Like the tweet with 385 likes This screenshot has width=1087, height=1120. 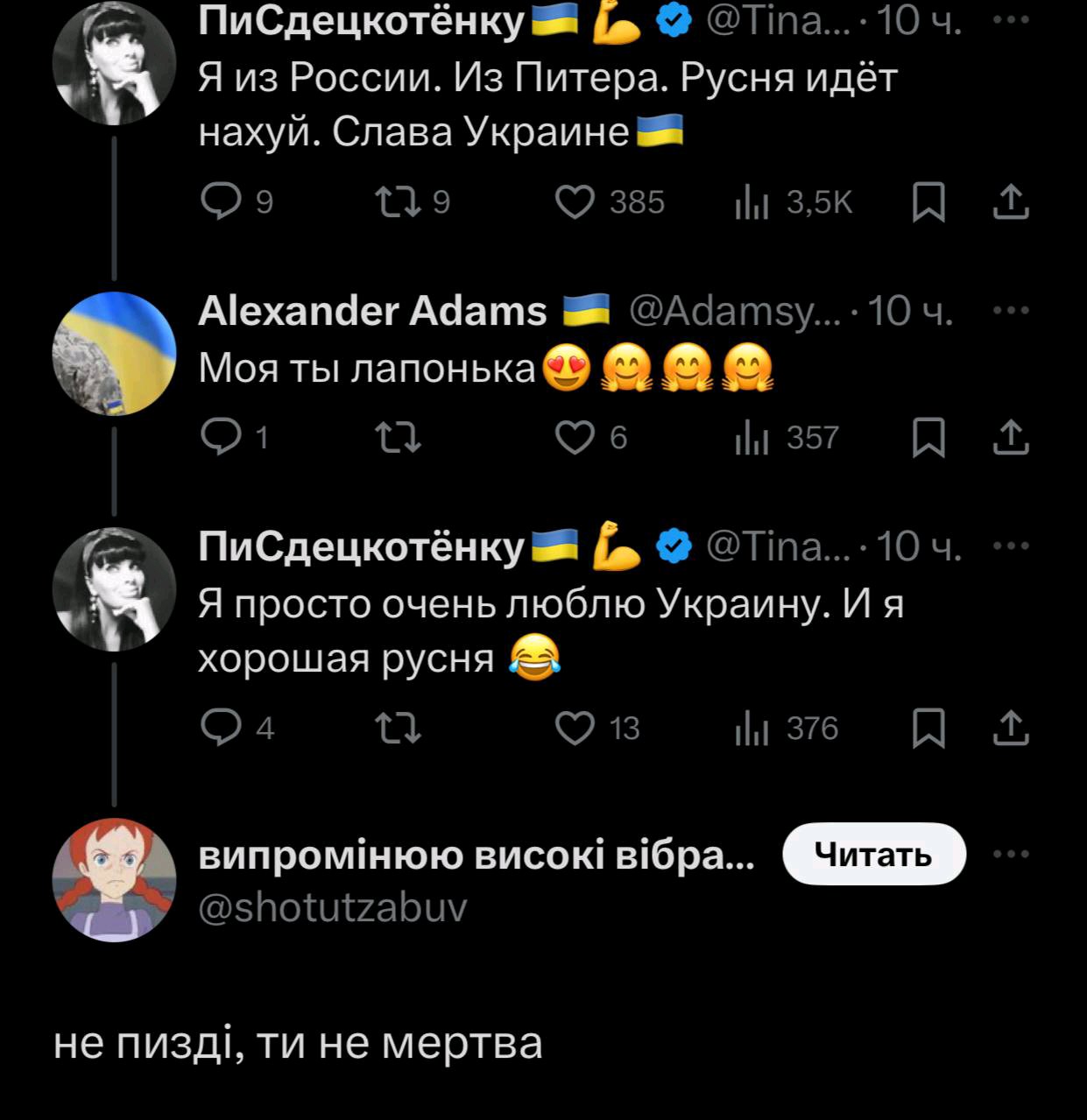(575, 202)
